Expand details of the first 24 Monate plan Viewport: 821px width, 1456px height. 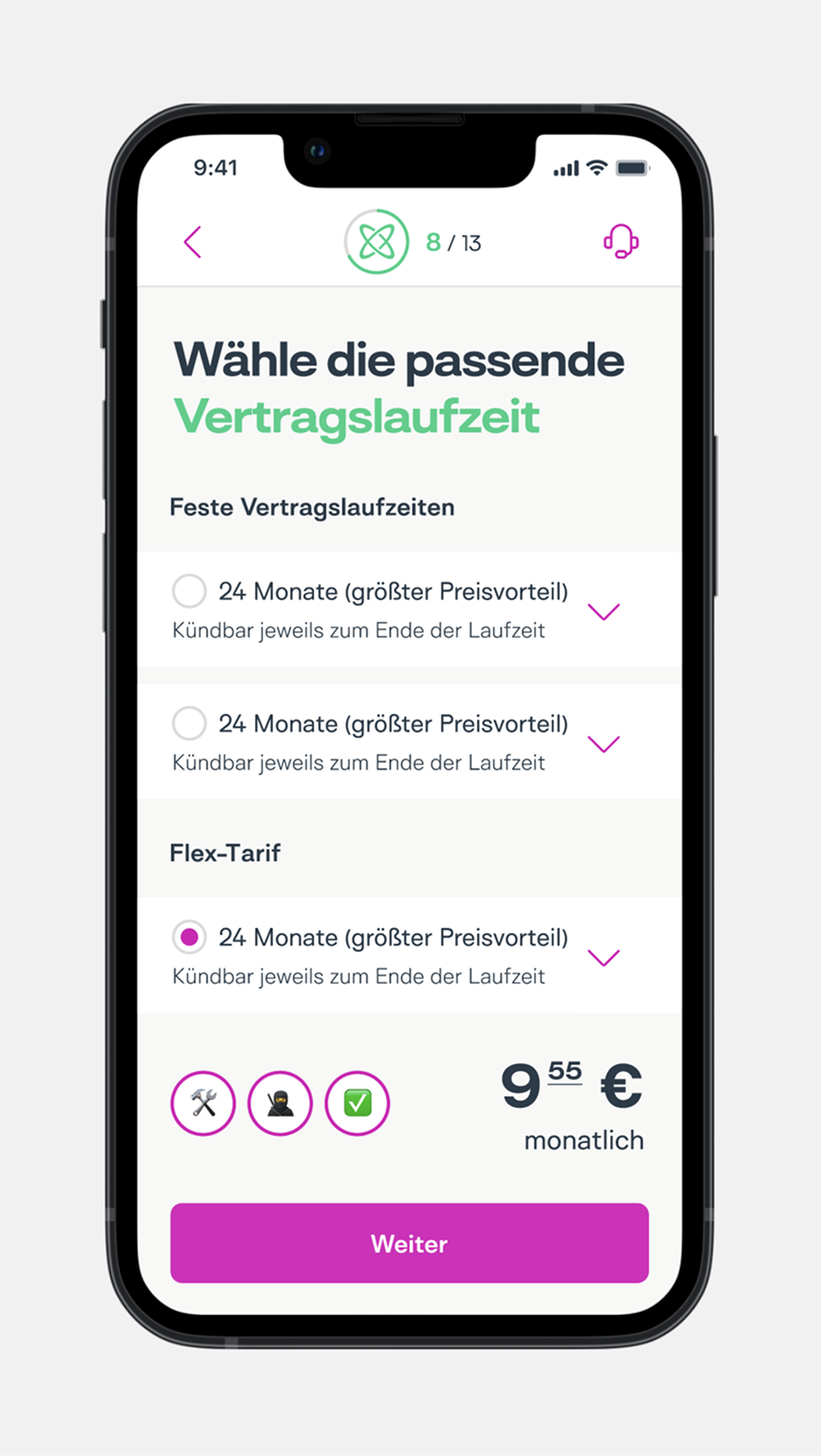(603, 611)
